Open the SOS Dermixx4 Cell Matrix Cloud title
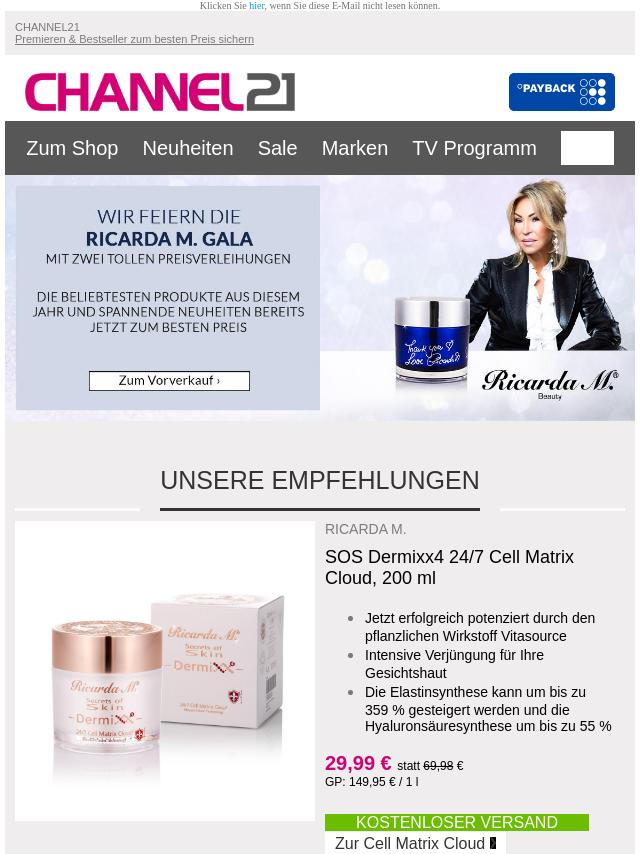 coord(449,567)
